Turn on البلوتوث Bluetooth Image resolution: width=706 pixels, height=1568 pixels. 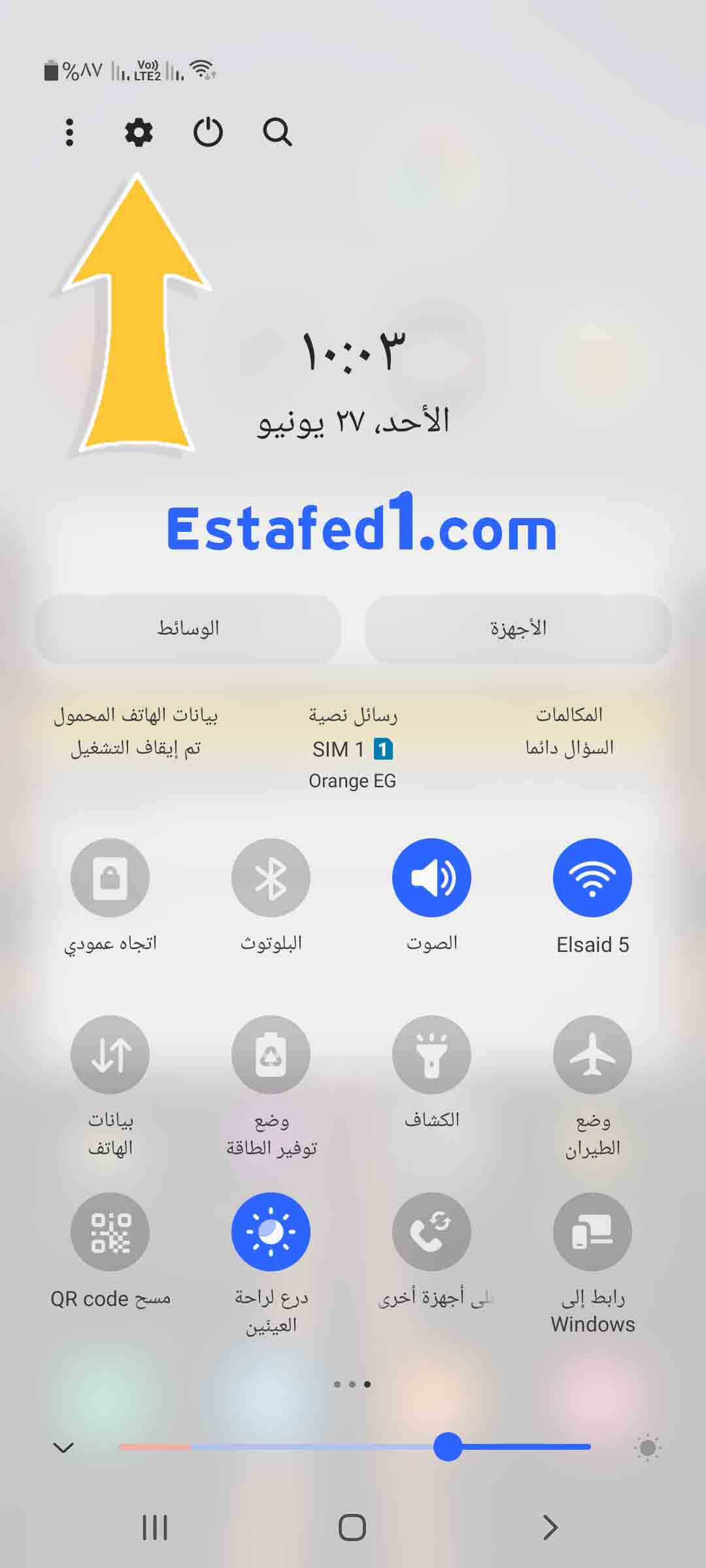pos(271,877)
